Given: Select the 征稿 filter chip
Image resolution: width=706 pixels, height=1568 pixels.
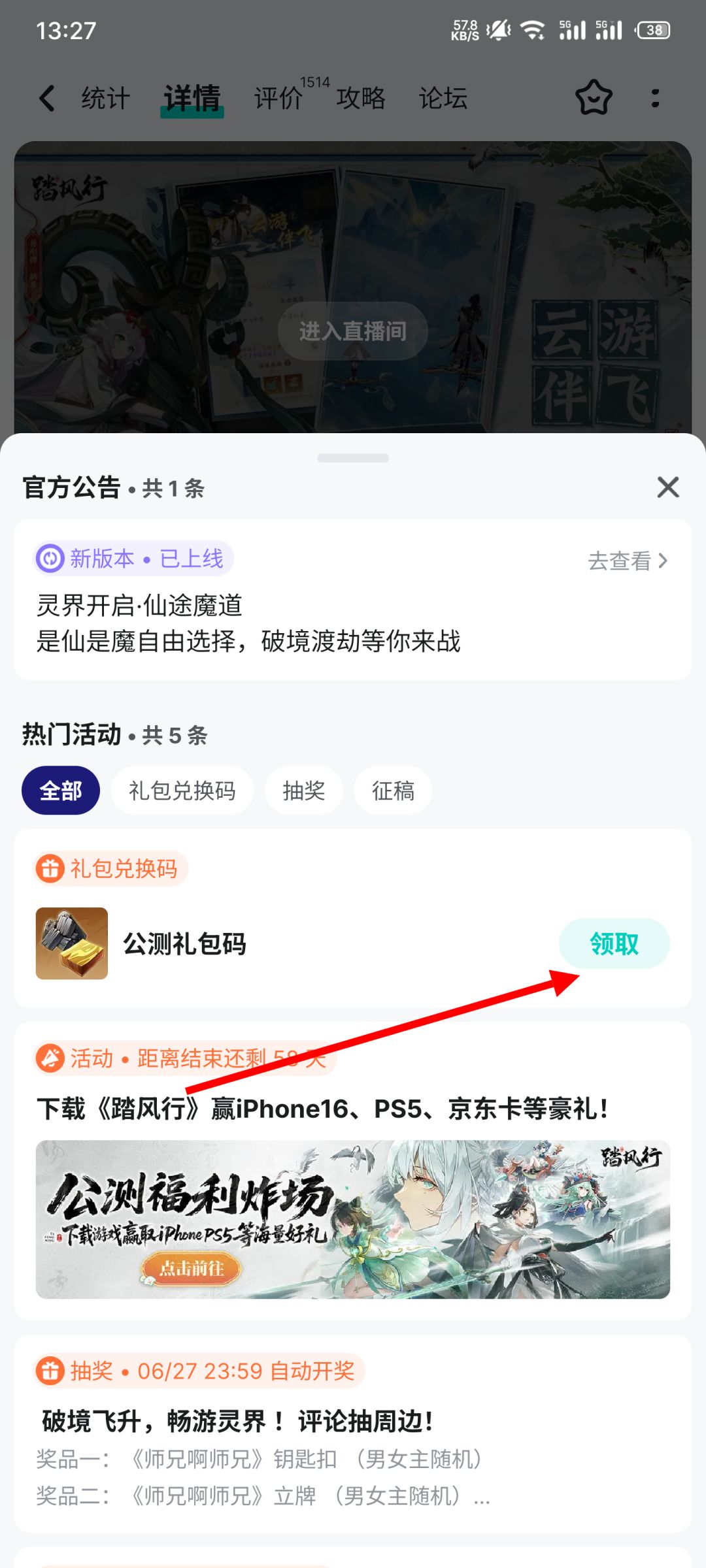Looking at the screenshot, I should click(x=392, y=791).
